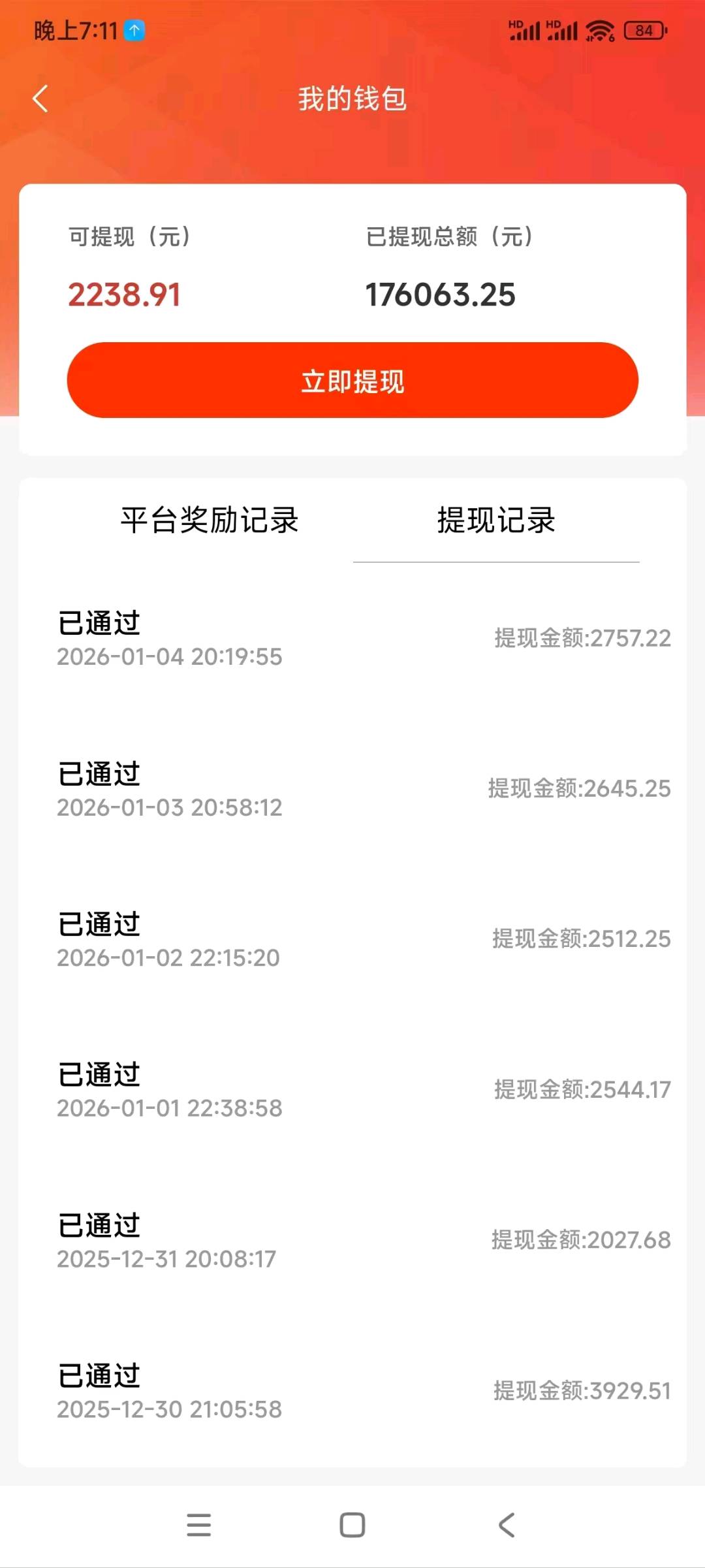Image resolution: width=705 pixels, height=1568 pixels.
Task: Tap the 立即提现 withdraw button
Action: [352, 381]
